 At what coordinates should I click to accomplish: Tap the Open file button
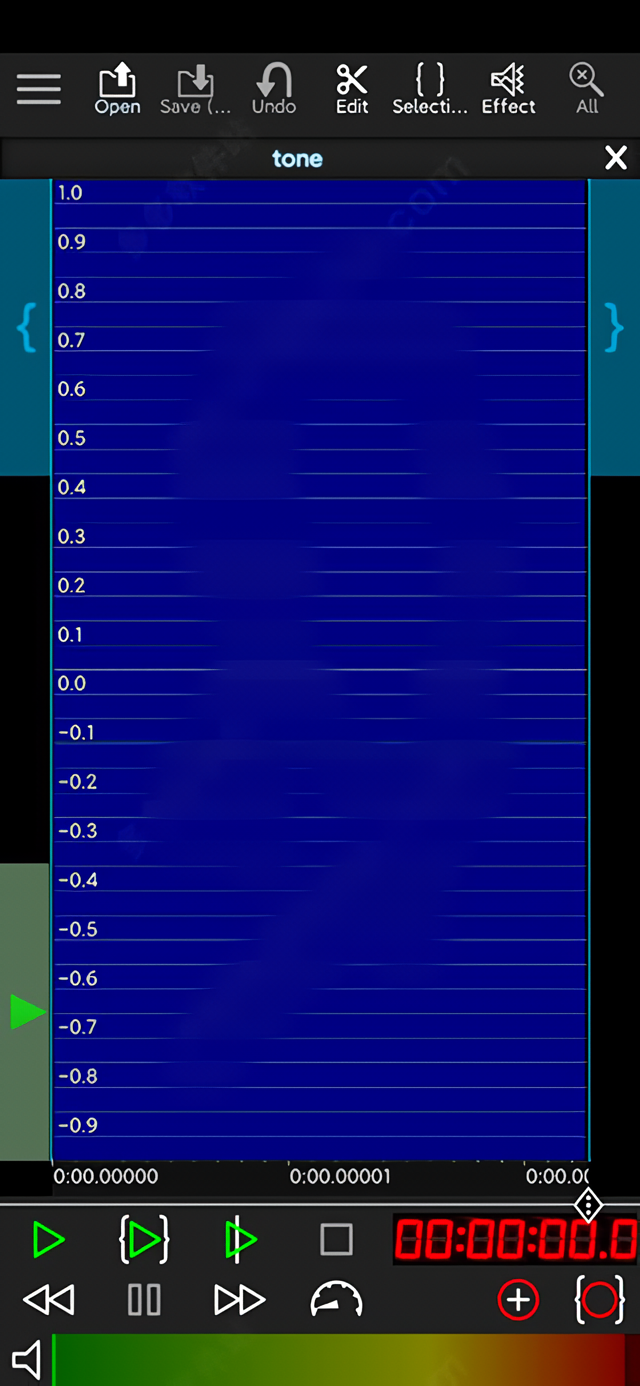click(x=117, y=89)
